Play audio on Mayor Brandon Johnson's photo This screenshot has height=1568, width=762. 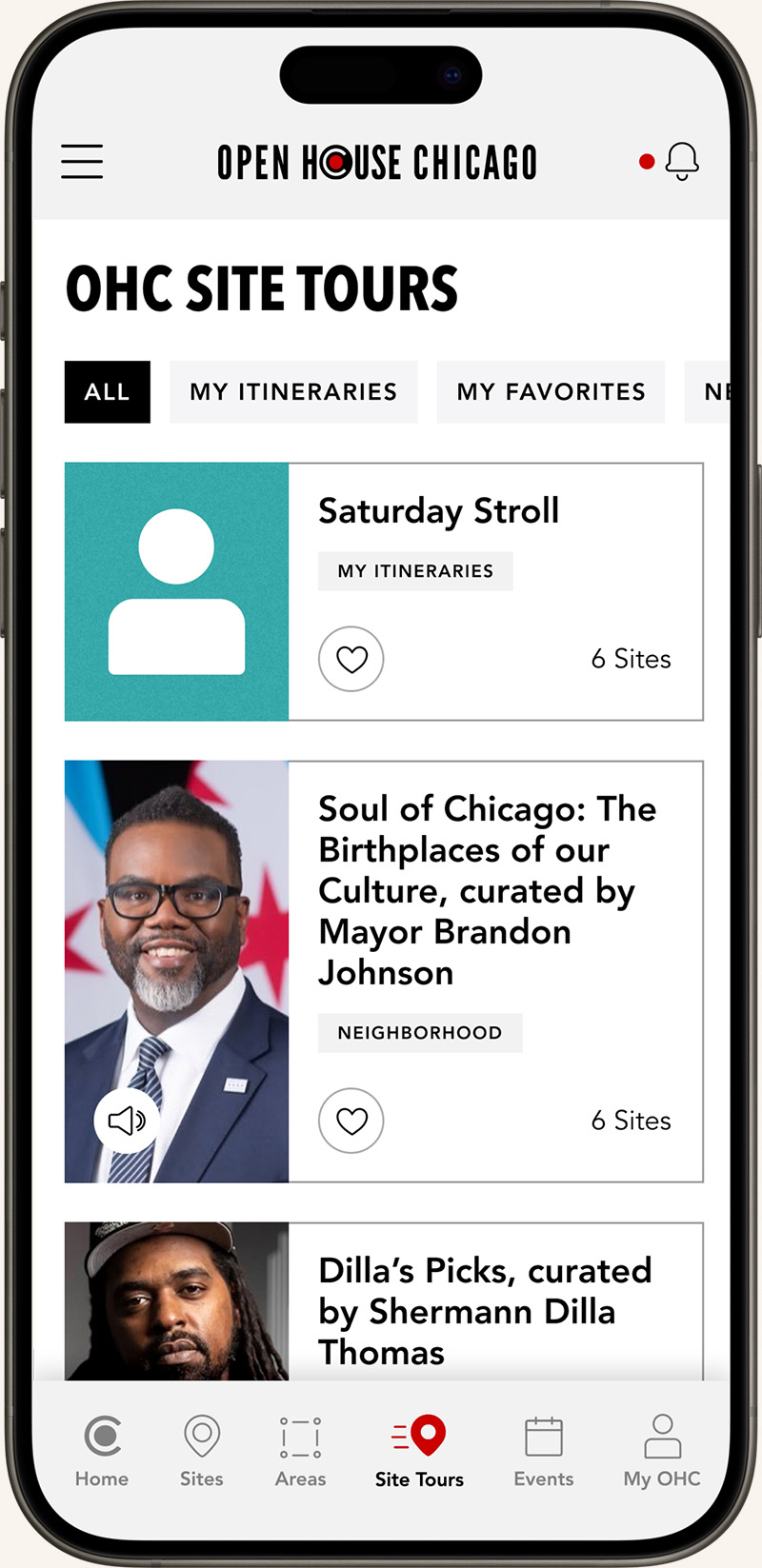[127, 1121]
